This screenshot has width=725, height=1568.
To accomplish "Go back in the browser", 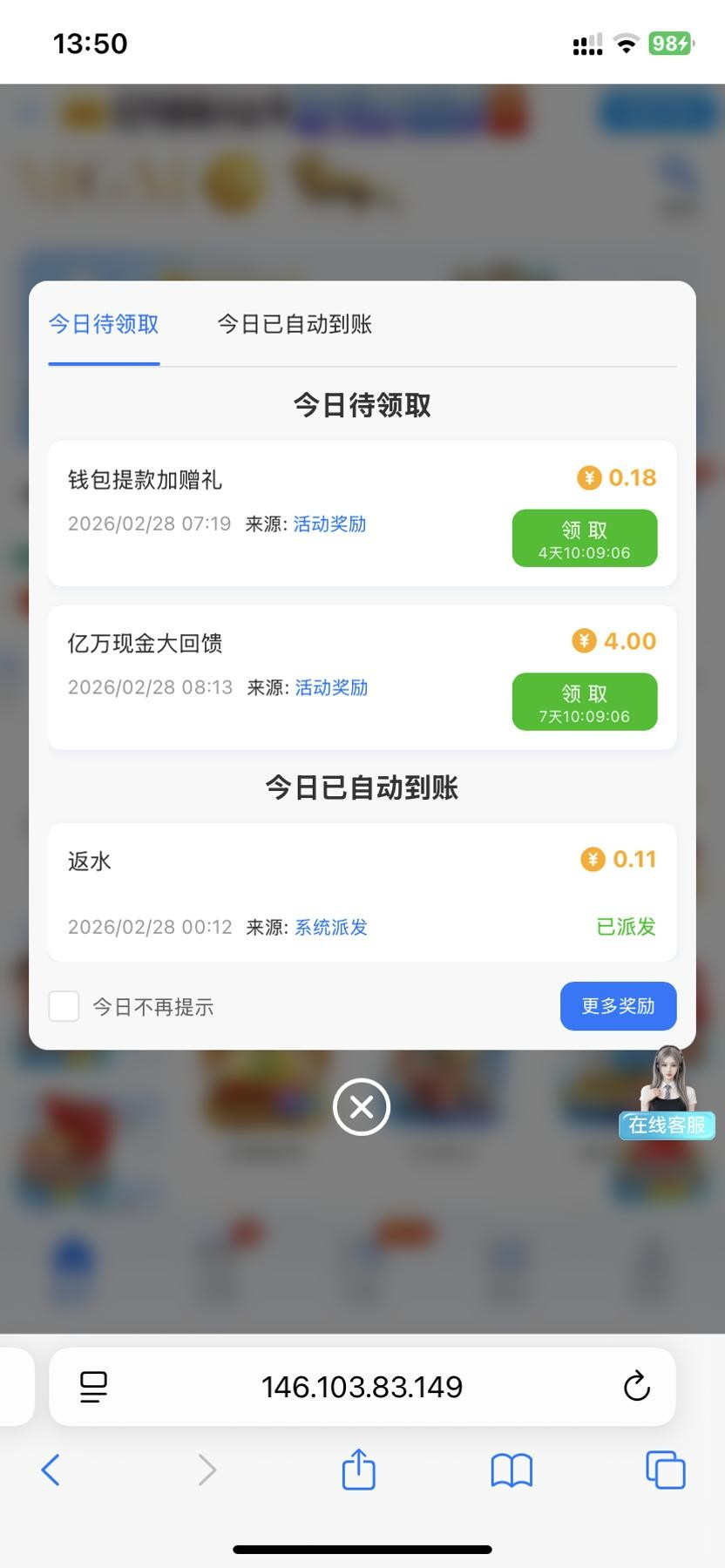I will click(x=51, y=1470).
